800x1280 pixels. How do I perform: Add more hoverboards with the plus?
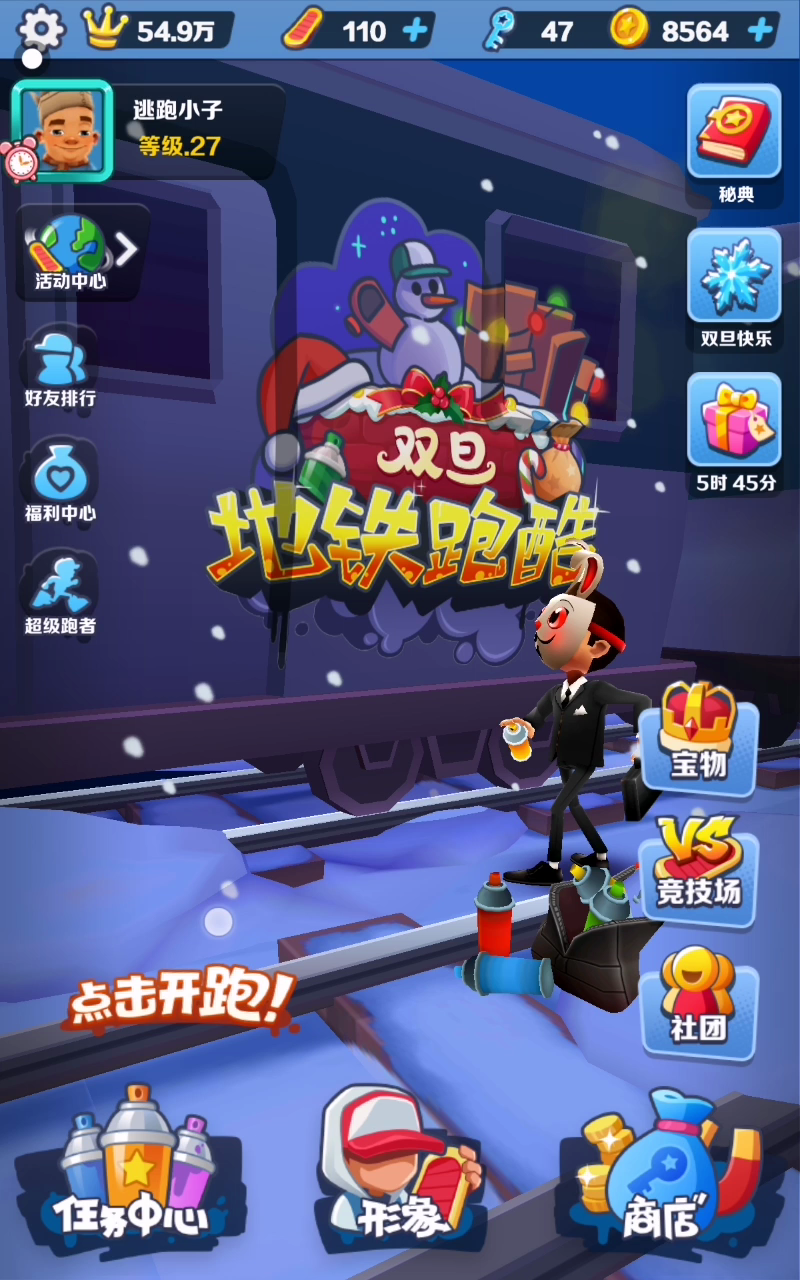click(x=414, y=31)
